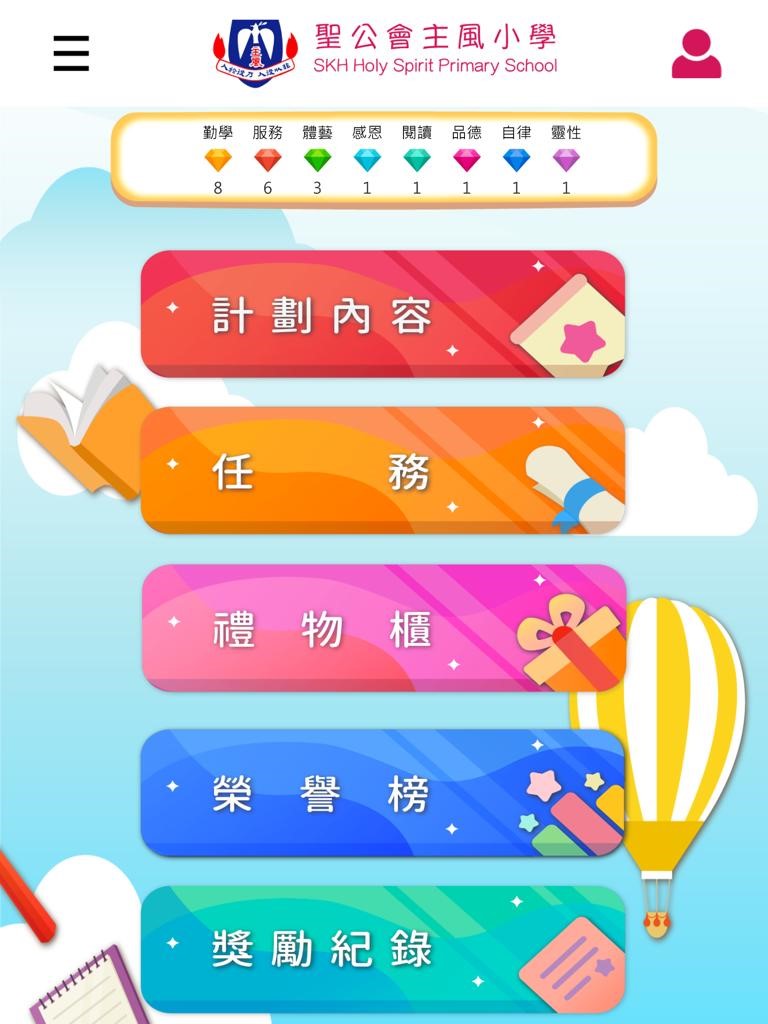Image resolution: width=768 pixels, height=1024 pixels.
Task: View the 榮譽榜 honor board
Action: click(x=382, y=792)
